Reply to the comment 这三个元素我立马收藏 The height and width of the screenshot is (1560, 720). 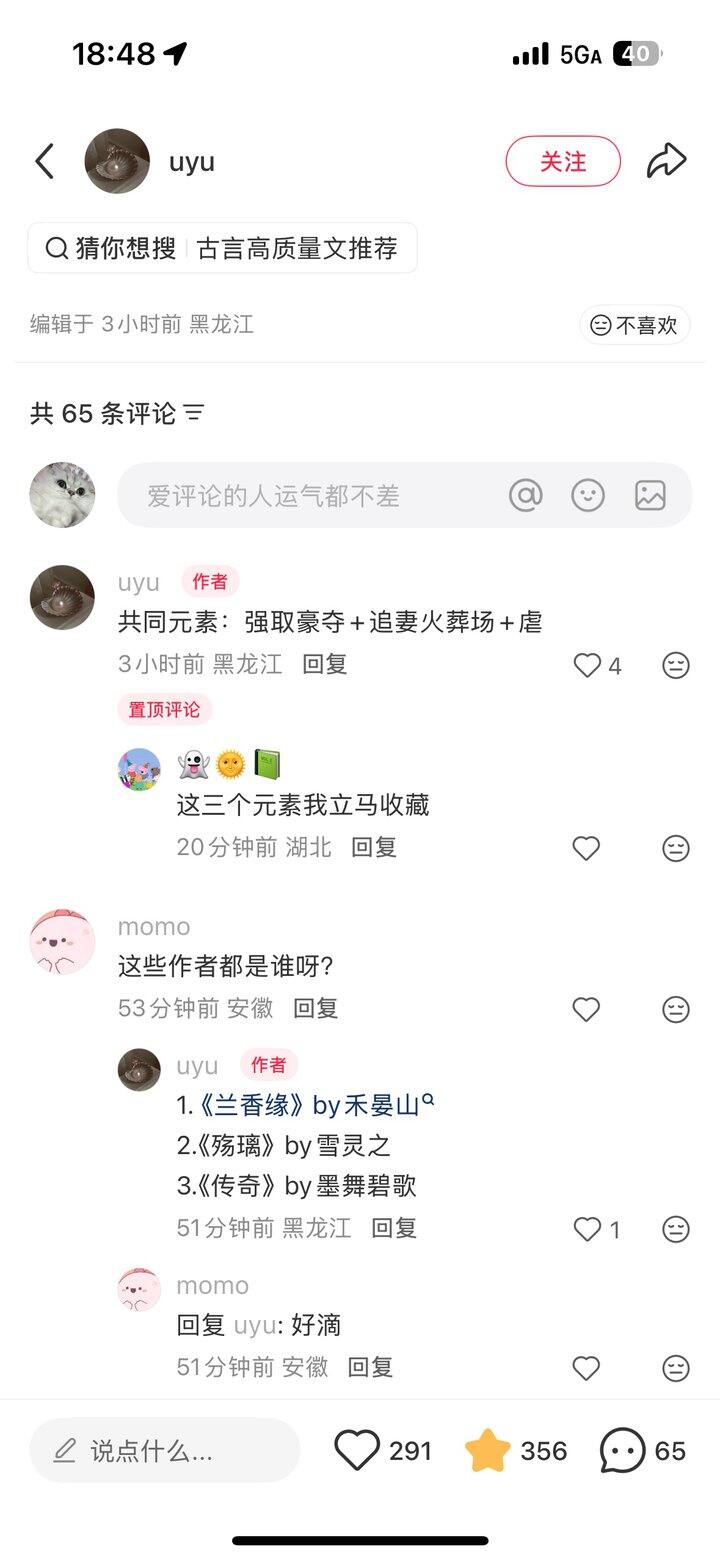tap(373, 847)
